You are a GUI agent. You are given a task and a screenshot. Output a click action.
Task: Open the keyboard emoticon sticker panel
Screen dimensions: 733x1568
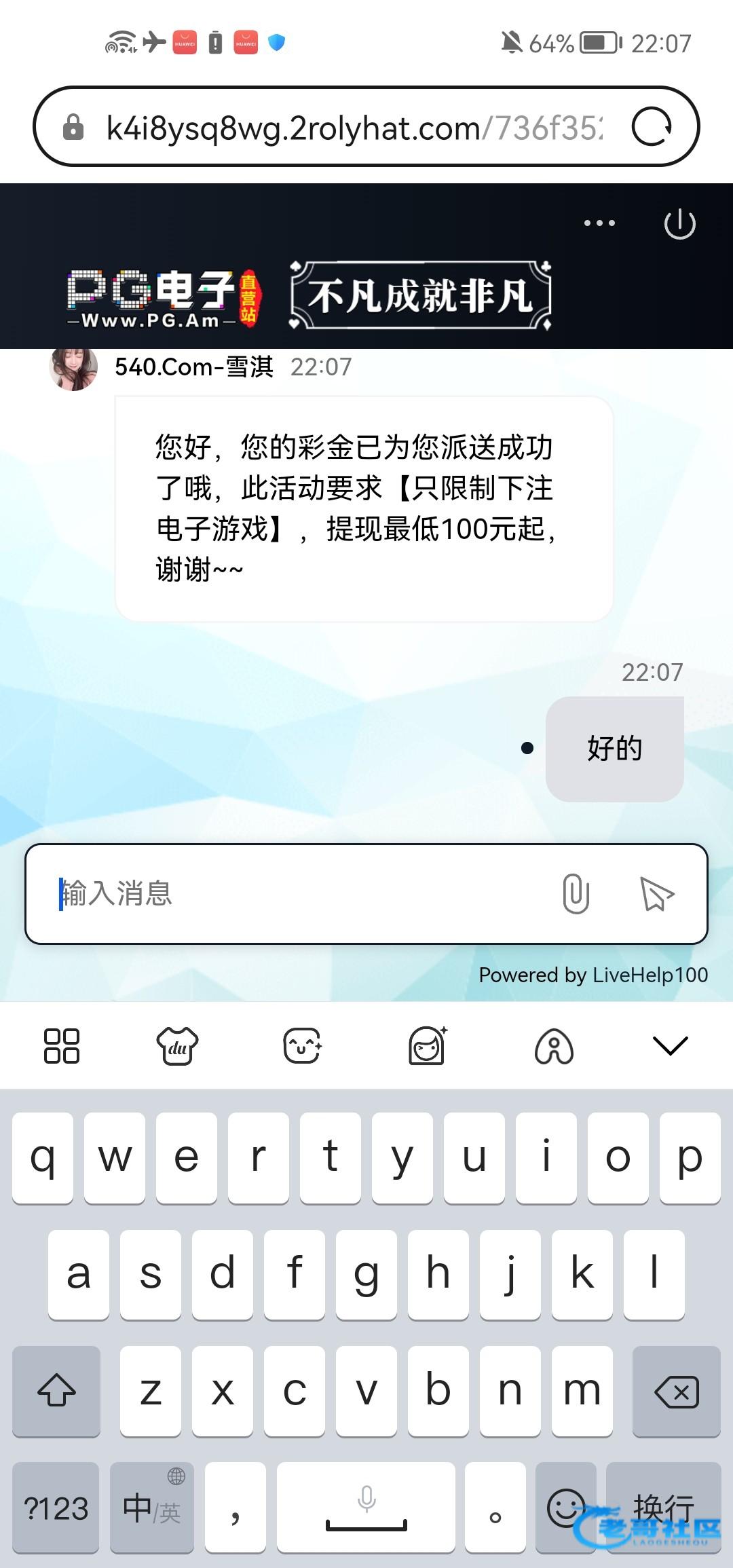pyautogui.click(x=302, y=1045)
